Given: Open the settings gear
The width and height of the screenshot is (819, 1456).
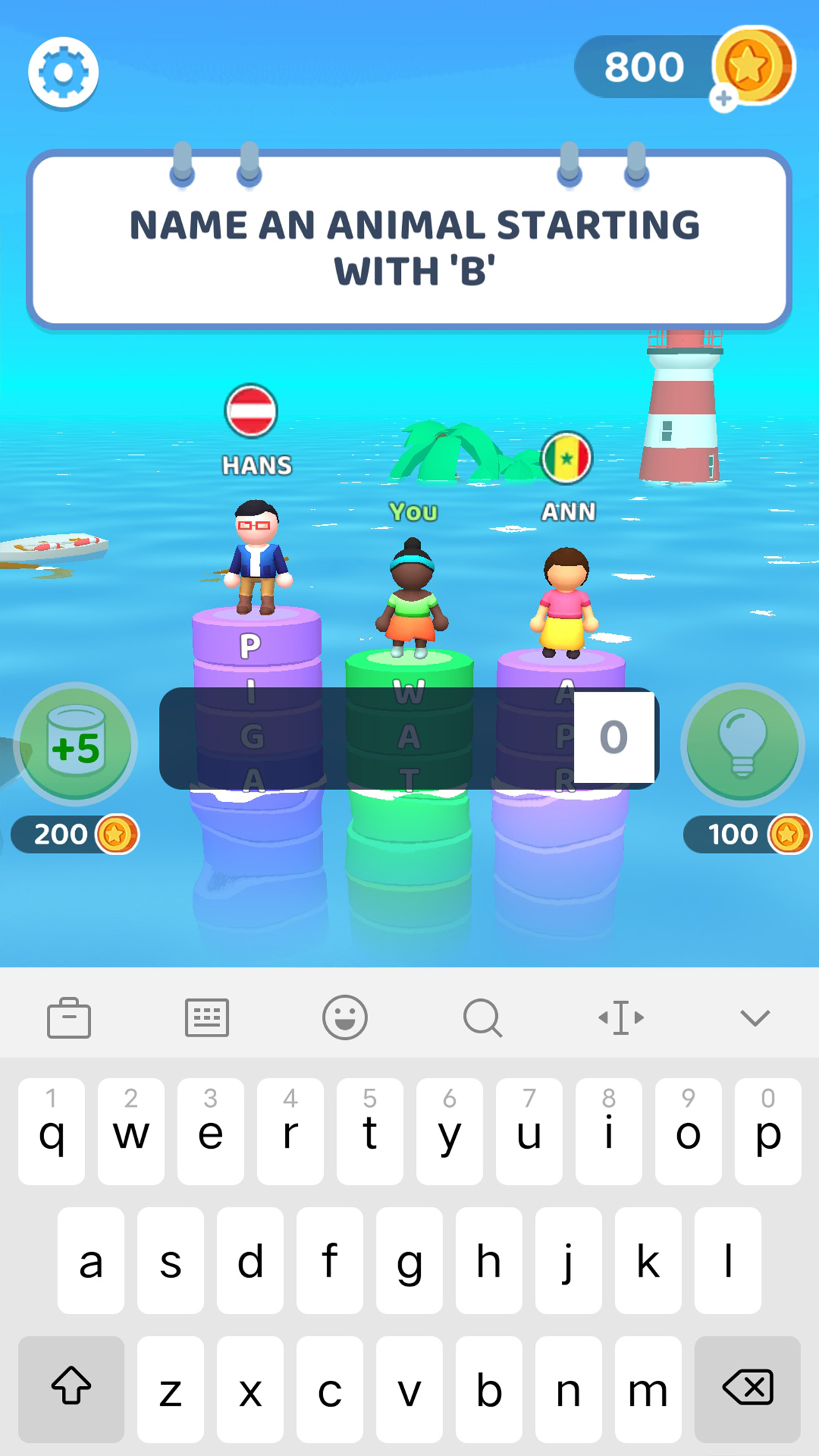Looking at the screenshot, I should (63, 72).
